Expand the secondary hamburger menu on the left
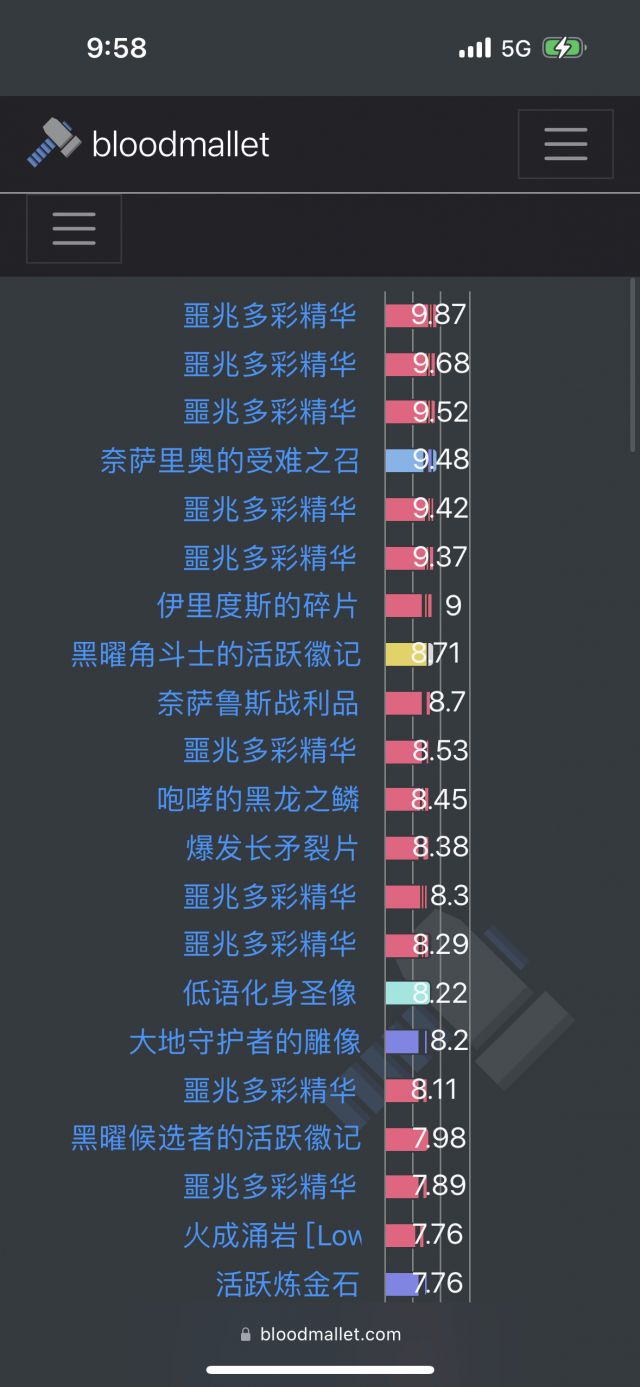 74,229
